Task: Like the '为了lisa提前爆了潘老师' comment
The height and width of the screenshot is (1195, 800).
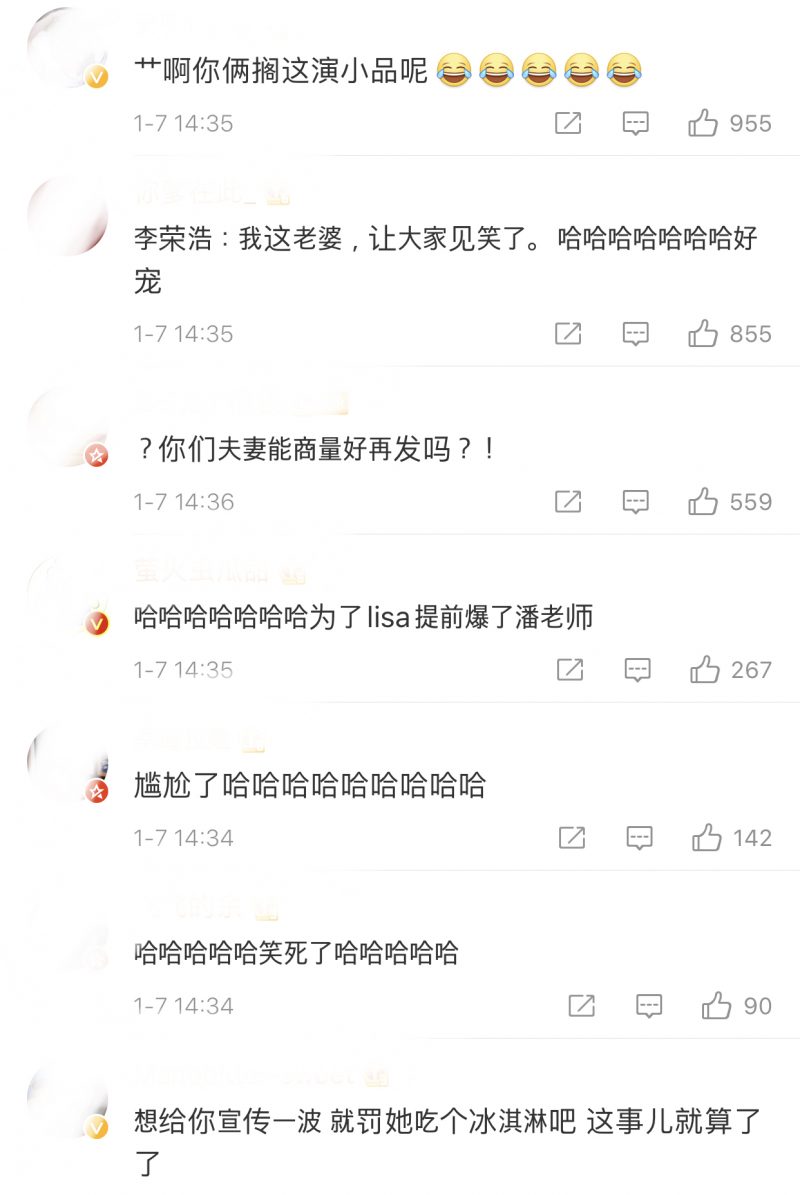Action: (x=705, y=669)
